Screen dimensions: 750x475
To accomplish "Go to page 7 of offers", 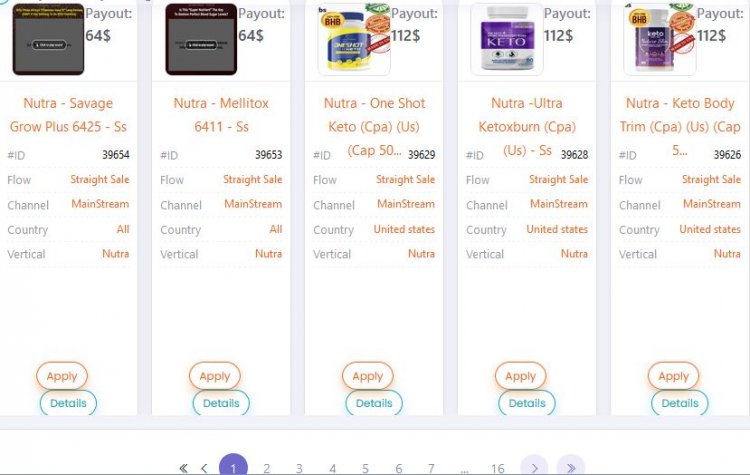I will pos(431,468).
